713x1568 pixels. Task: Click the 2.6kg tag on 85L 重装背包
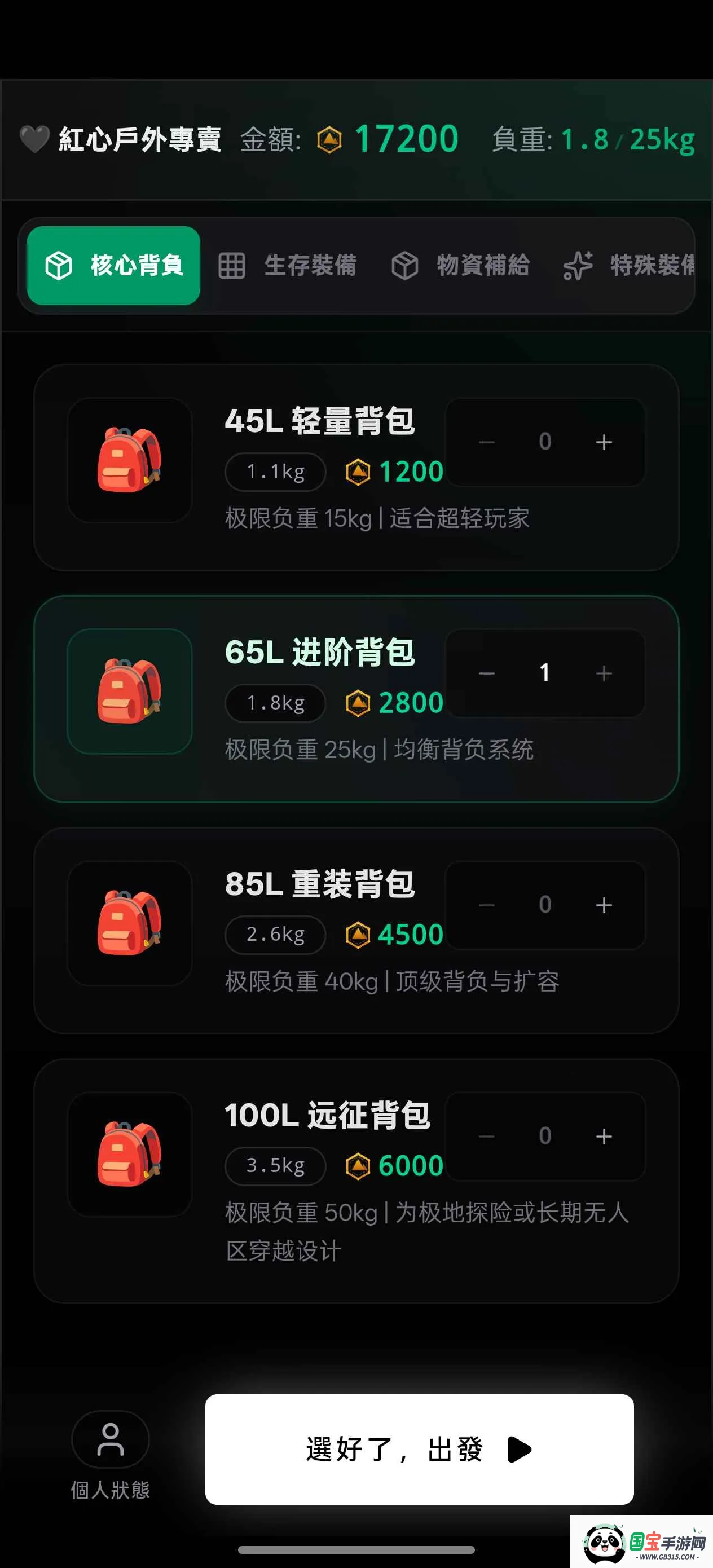tap(274, 935)
